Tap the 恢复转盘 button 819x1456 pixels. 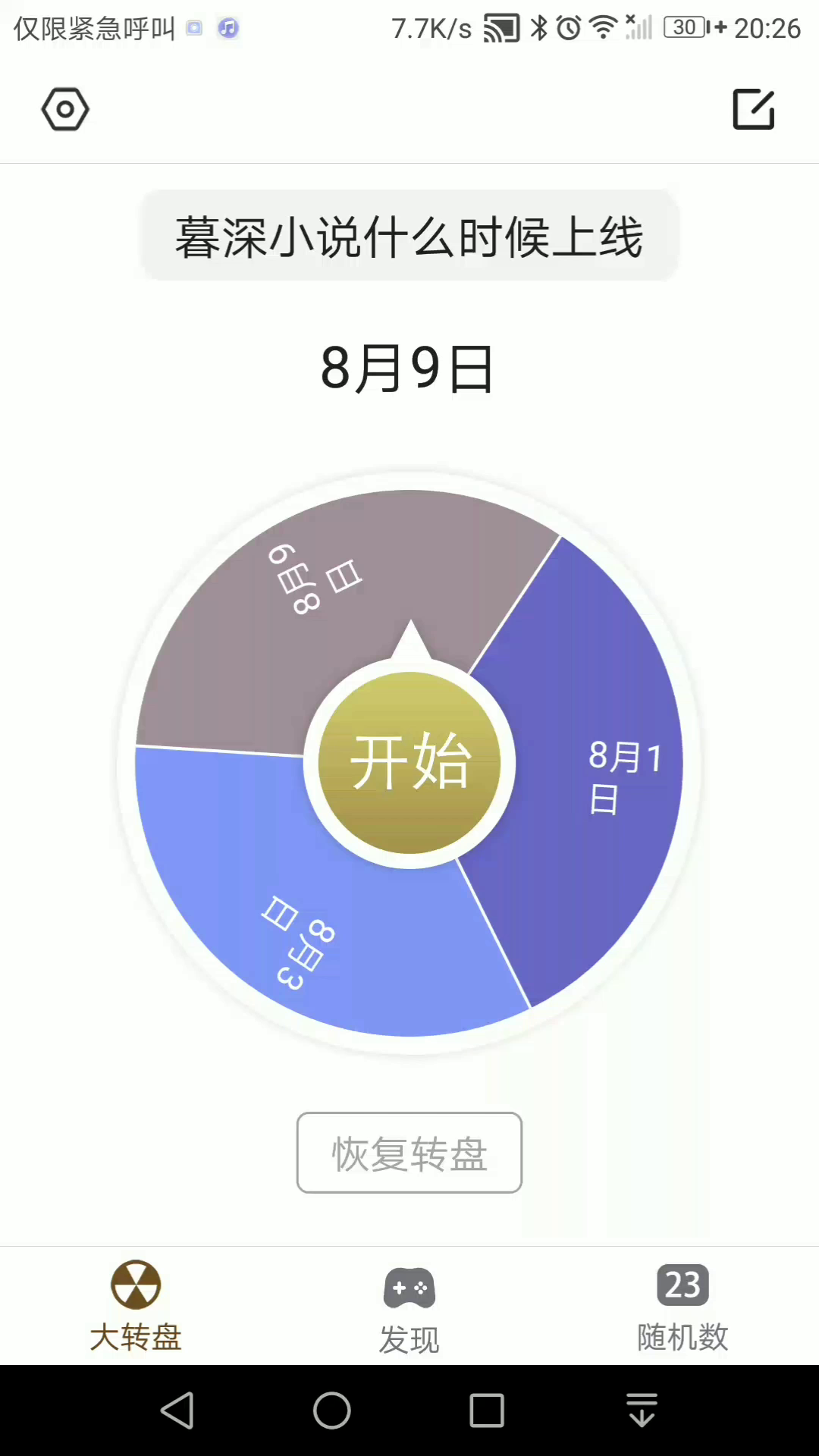coord(409,1153)
